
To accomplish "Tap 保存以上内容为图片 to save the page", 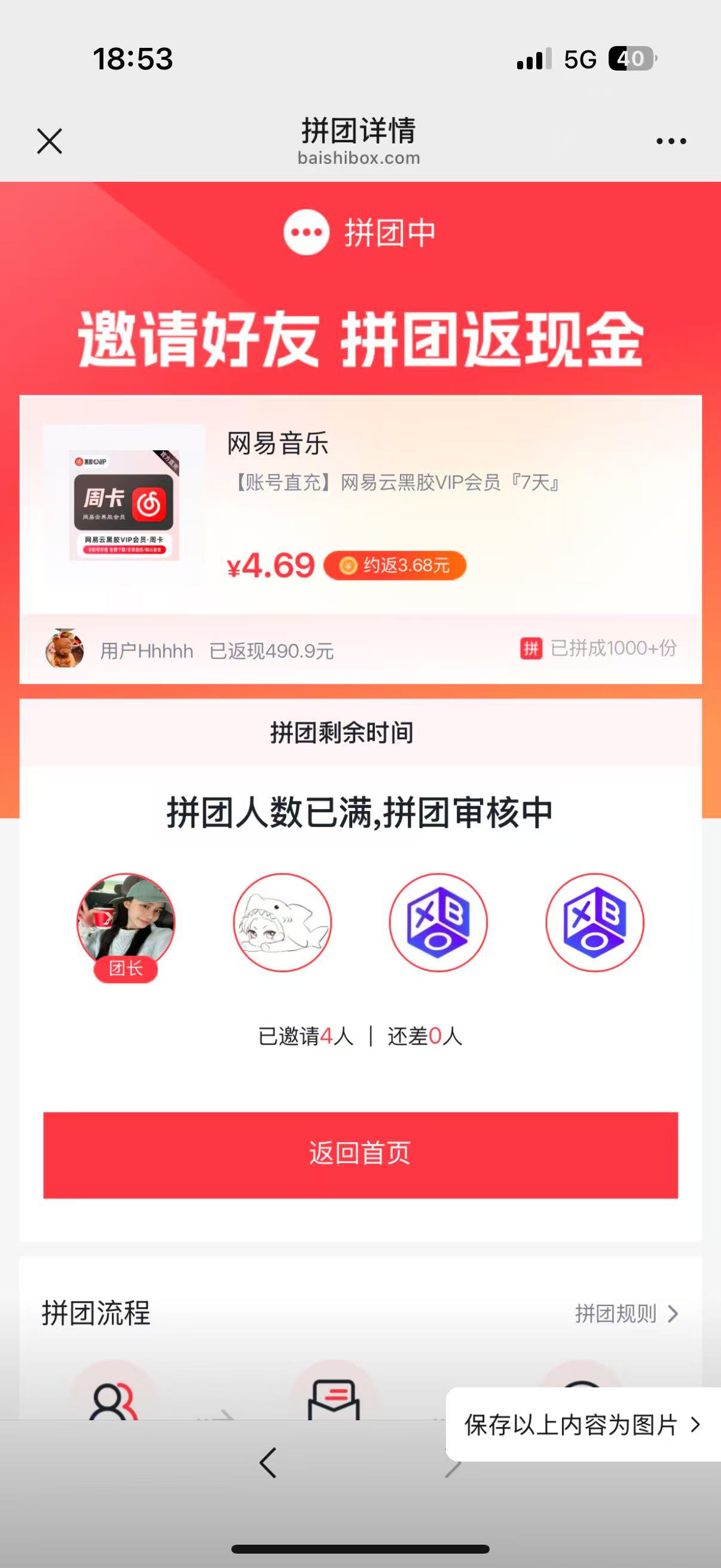I will (582, 1424).
